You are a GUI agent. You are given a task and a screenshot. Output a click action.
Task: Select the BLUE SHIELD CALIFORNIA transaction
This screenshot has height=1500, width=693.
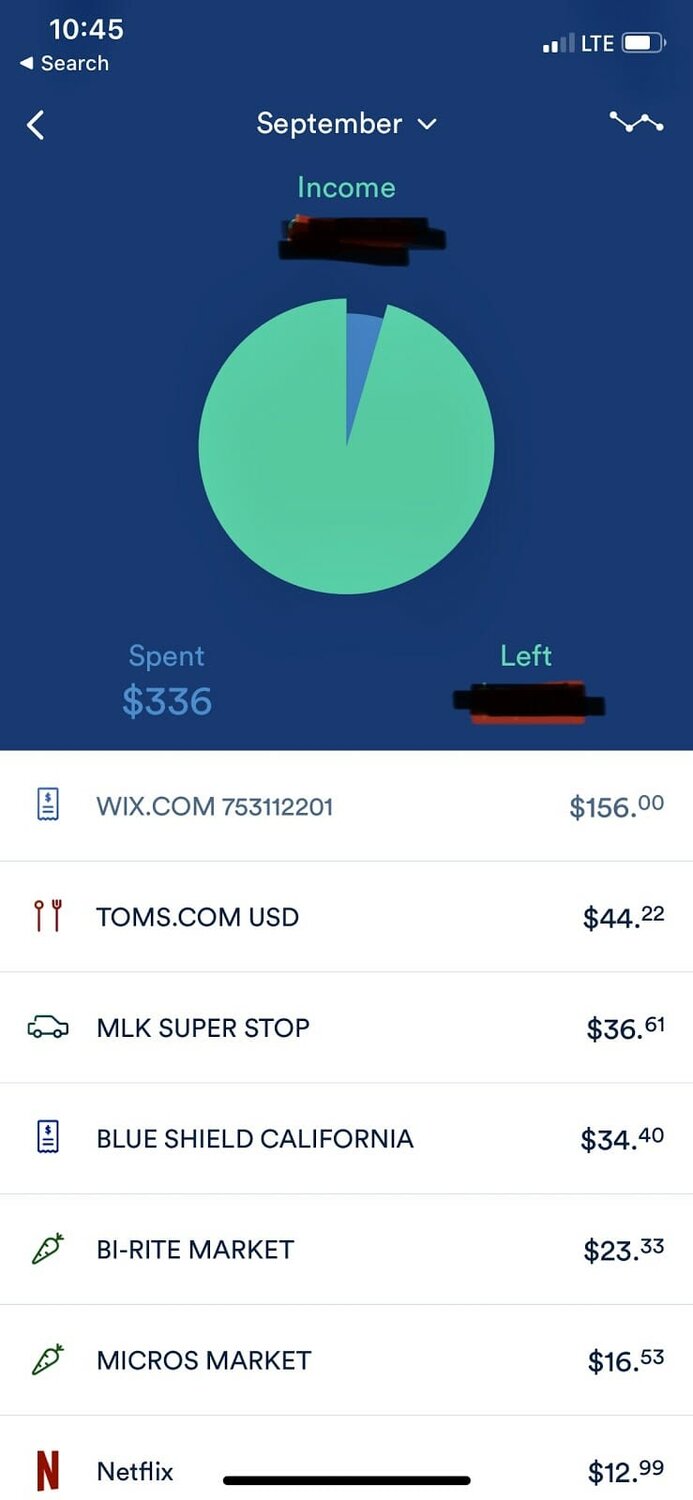[x=346, y=1139]
